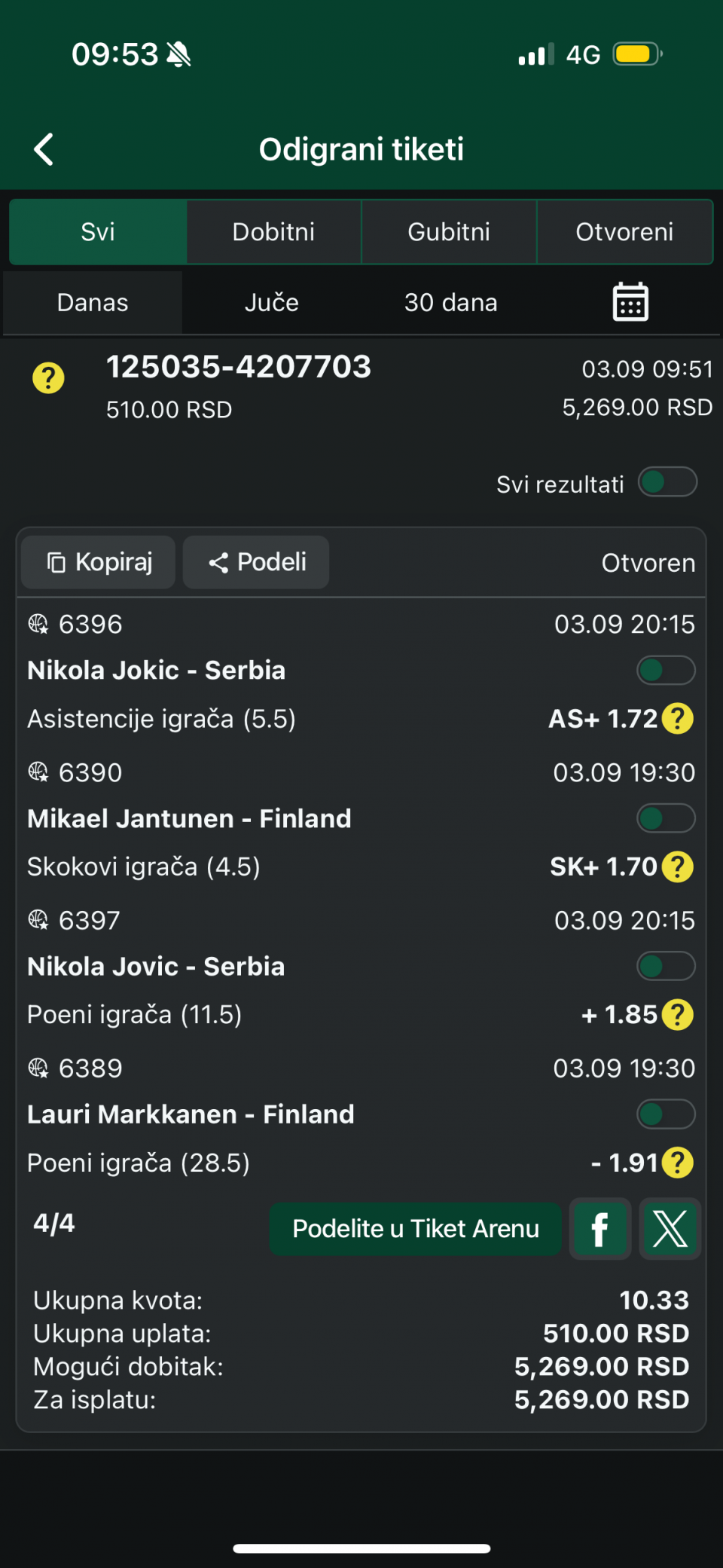
Task: Toggle the Svi rezultati switch
Action: [667, 482]
